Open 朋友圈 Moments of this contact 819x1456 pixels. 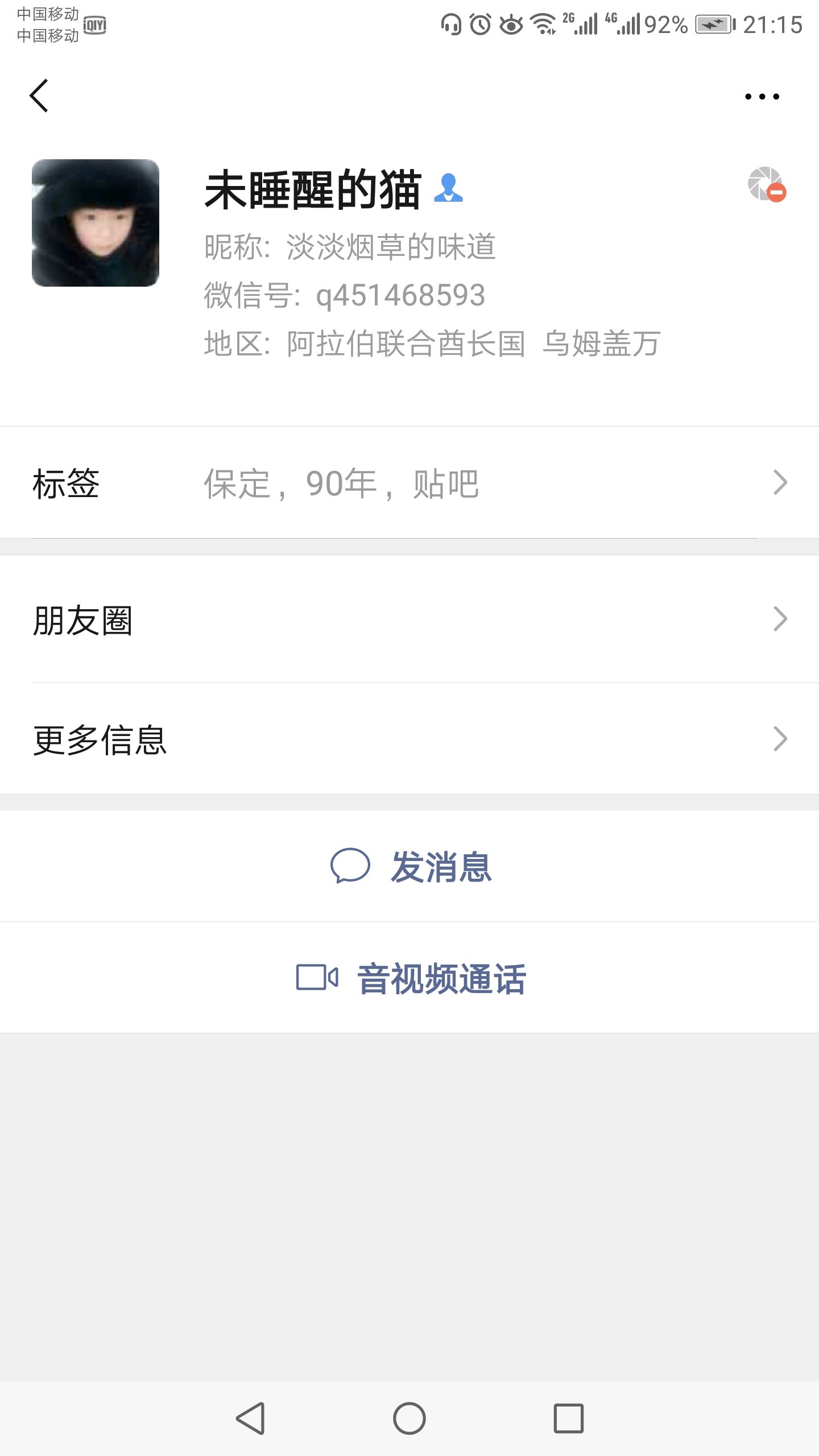pos(409,619)
